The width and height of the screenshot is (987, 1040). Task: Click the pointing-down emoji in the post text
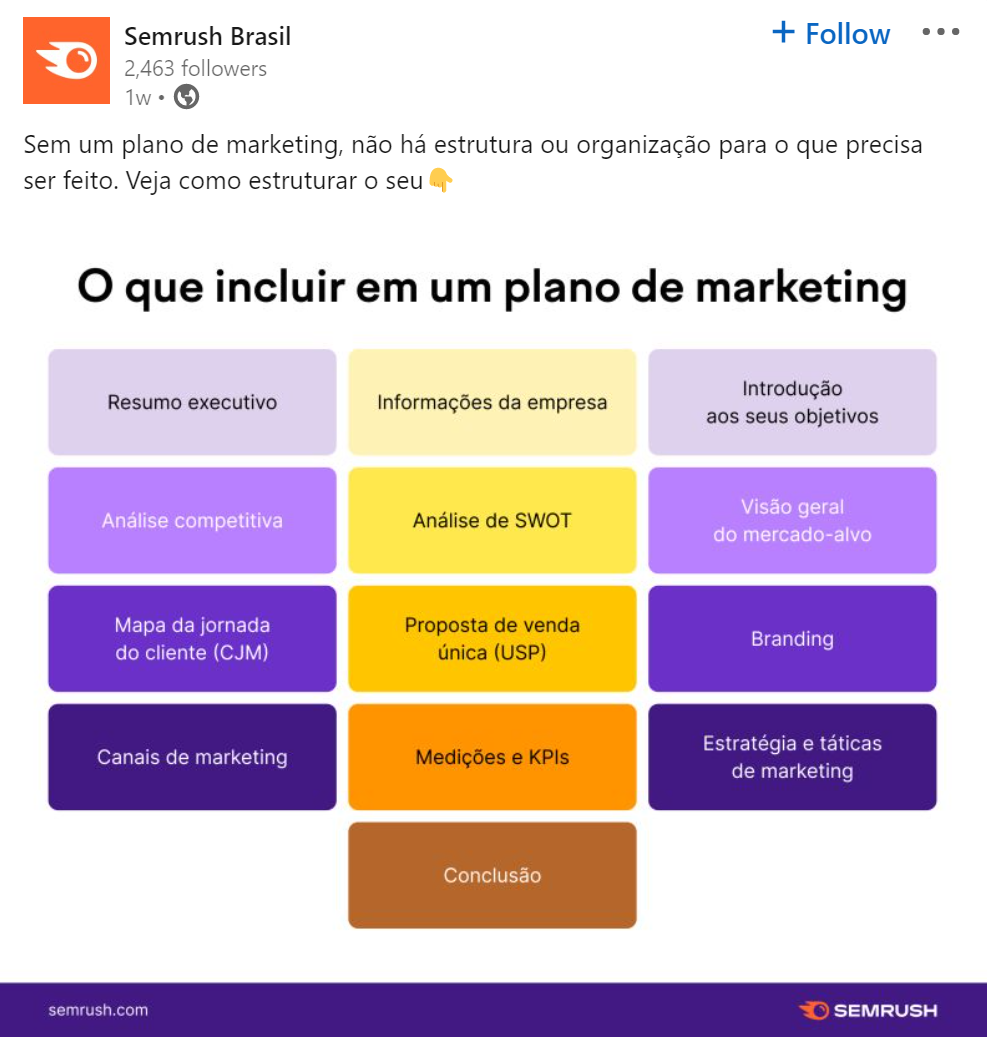tap(440, 181)
